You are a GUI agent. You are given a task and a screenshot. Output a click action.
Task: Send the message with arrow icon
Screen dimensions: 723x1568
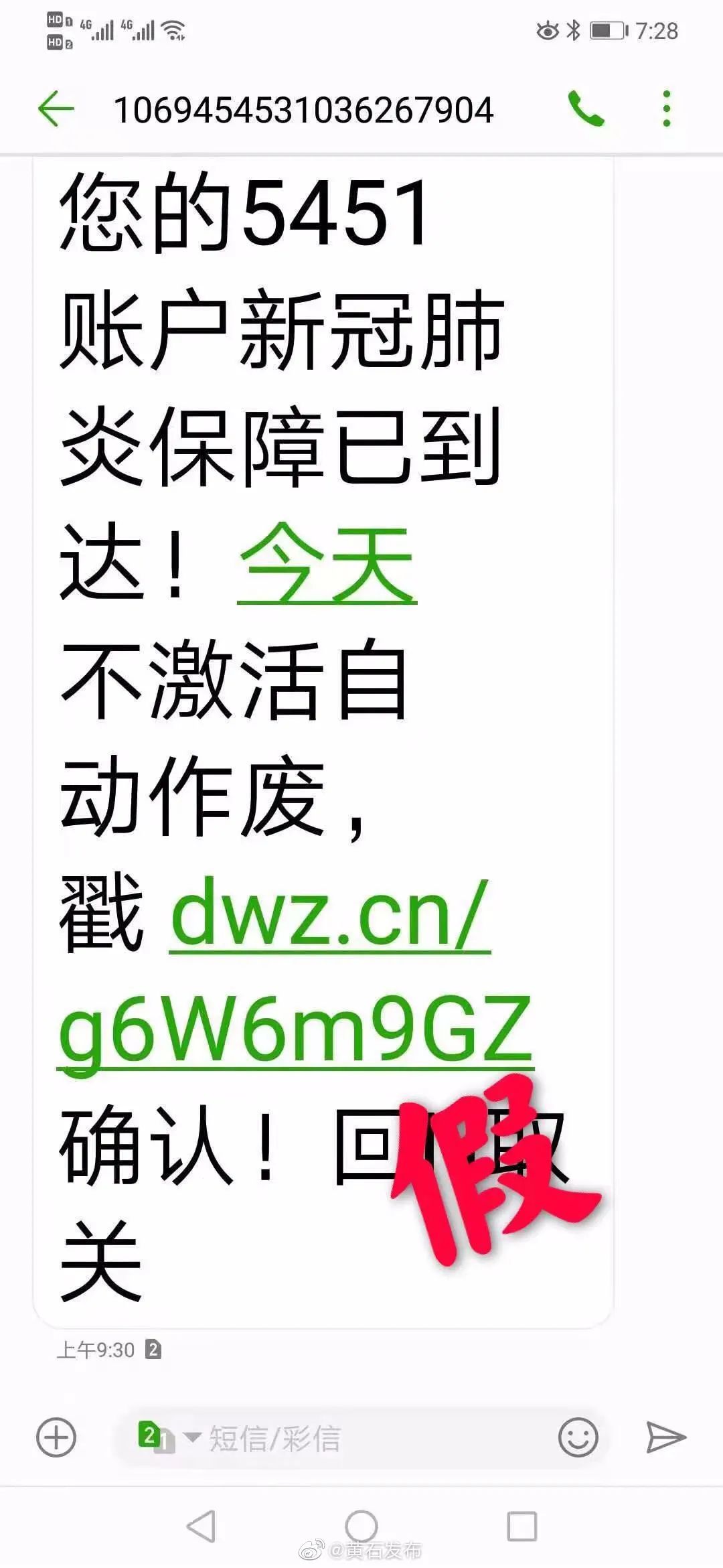point(665,1437)
